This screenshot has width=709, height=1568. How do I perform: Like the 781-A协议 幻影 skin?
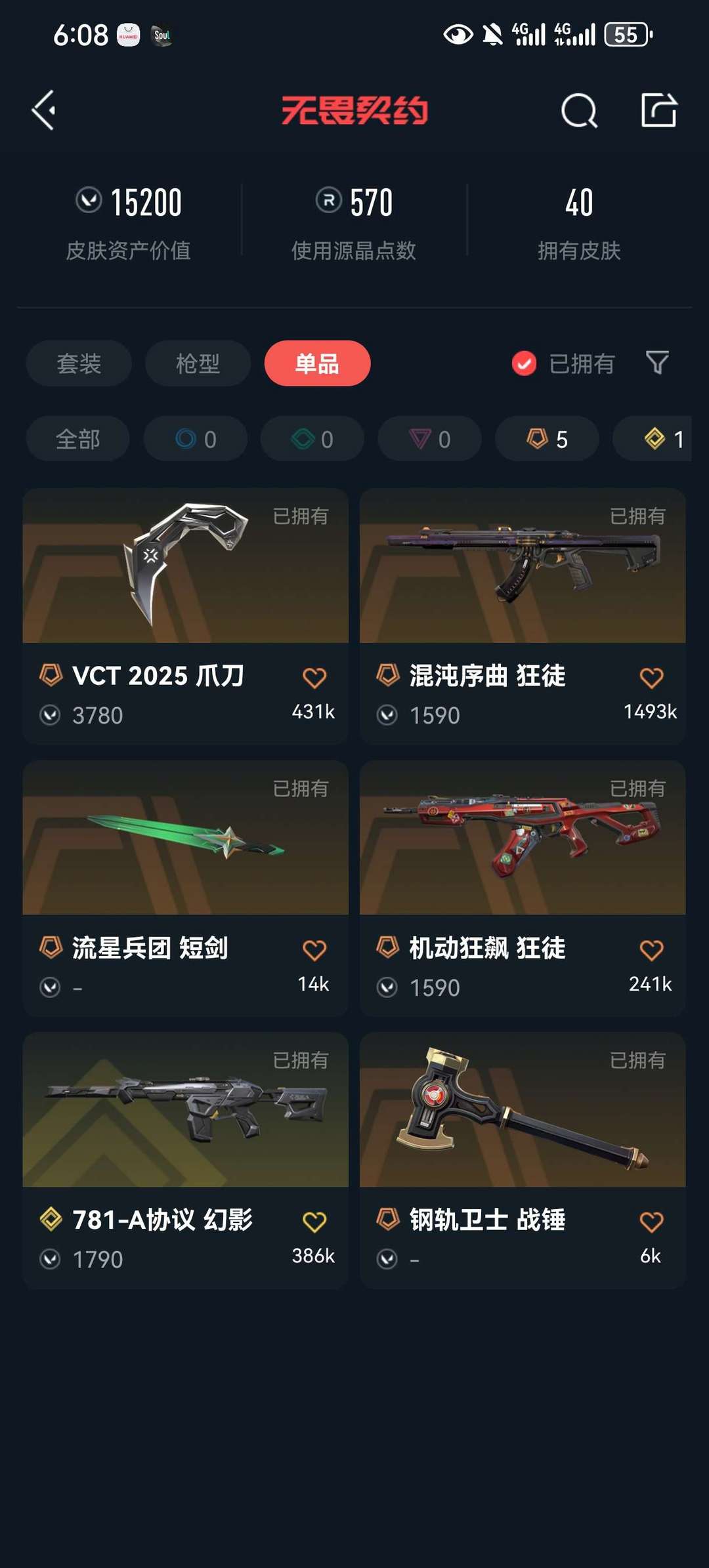tap(314, 1222)
